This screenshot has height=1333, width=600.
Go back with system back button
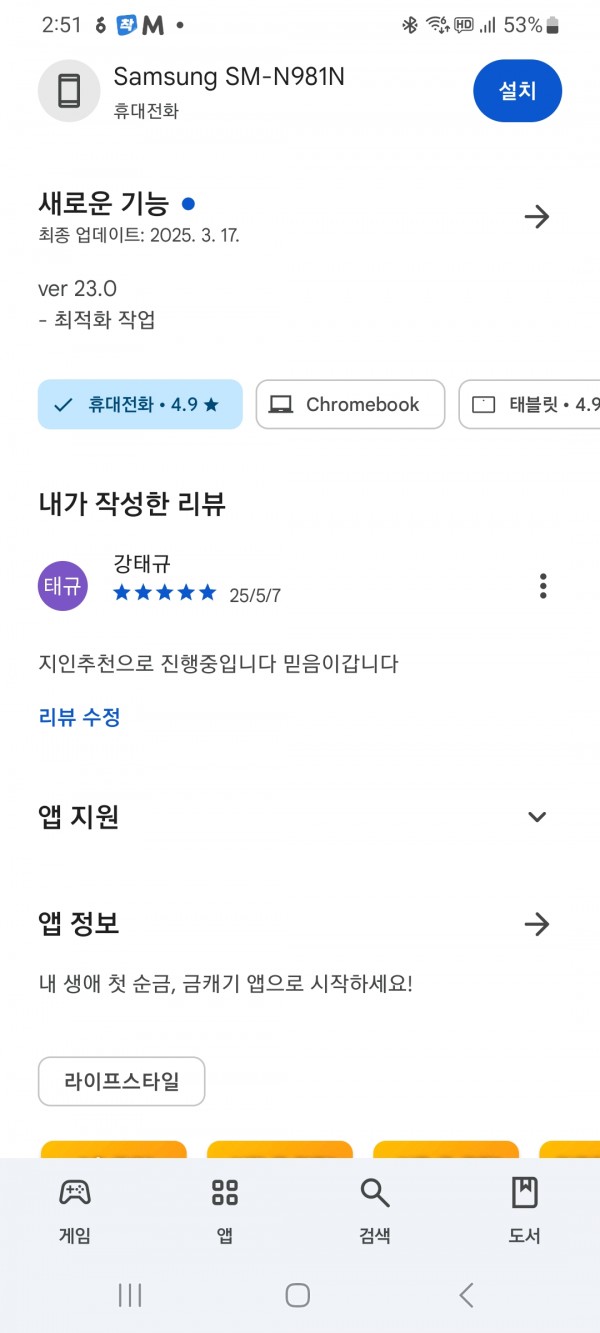coord(466,1296)
